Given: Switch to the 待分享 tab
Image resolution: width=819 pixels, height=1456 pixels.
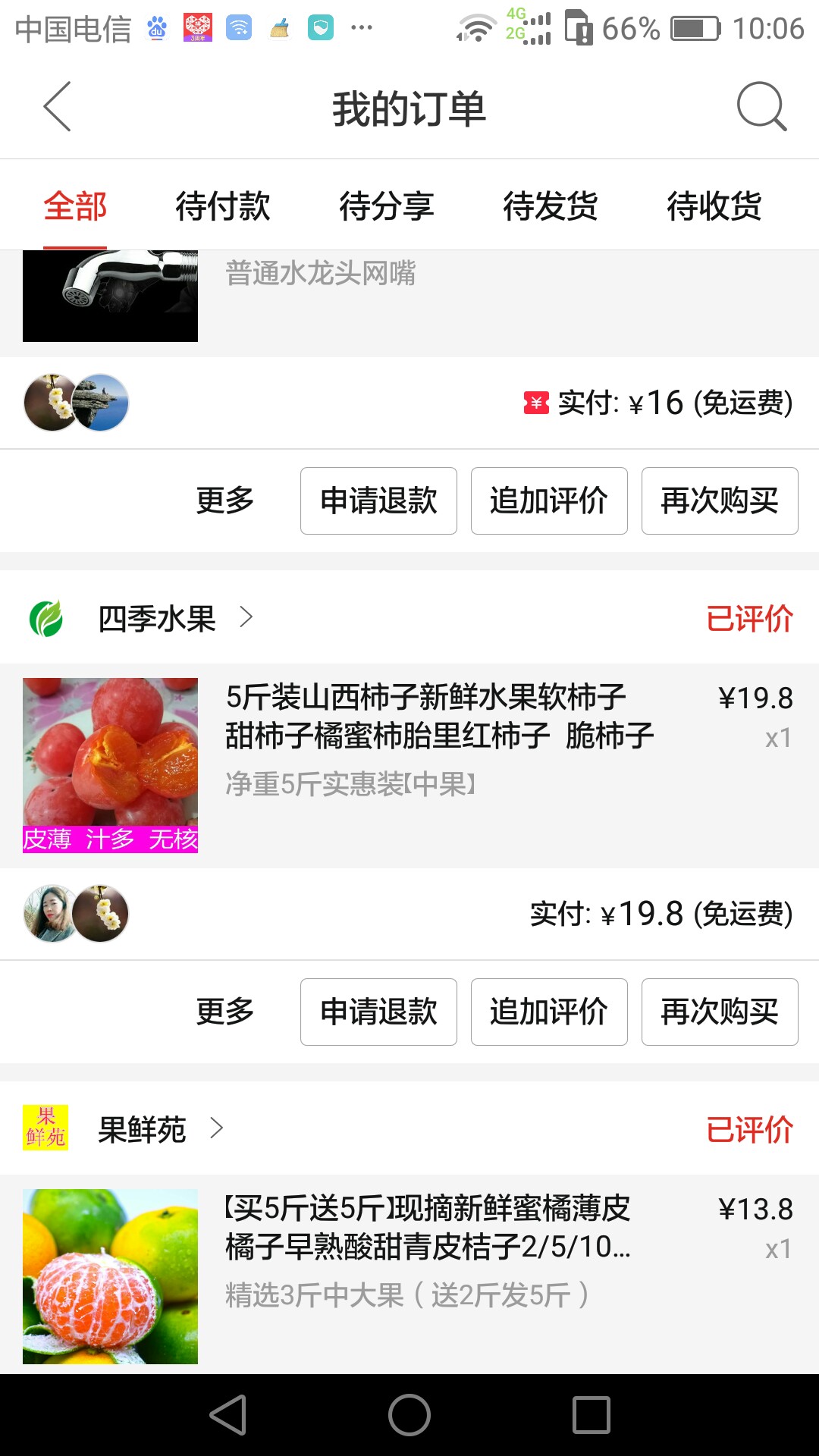Looking at the screenshot, I should (x=386, y=206).
